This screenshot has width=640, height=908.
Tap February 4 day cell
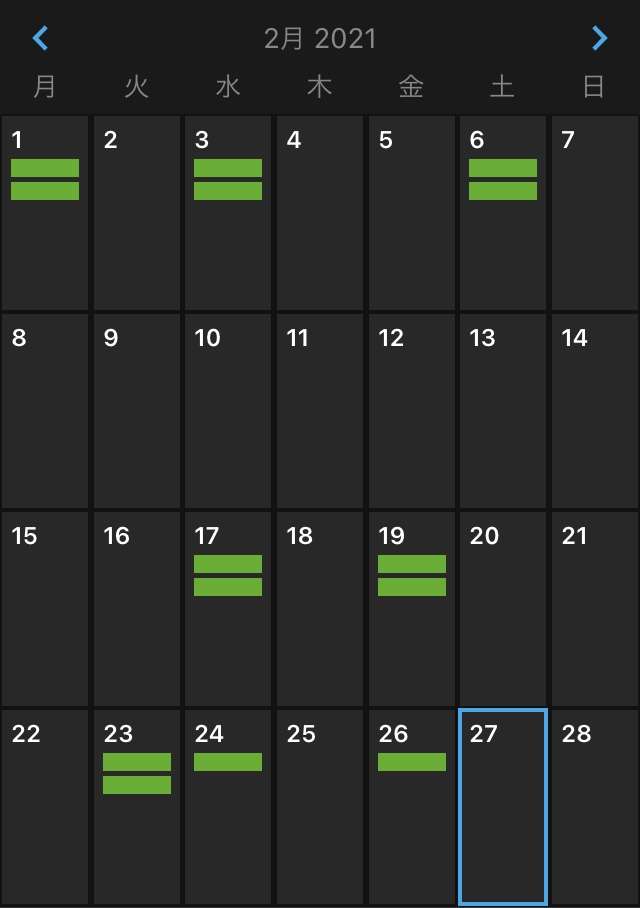coord(320,212)
